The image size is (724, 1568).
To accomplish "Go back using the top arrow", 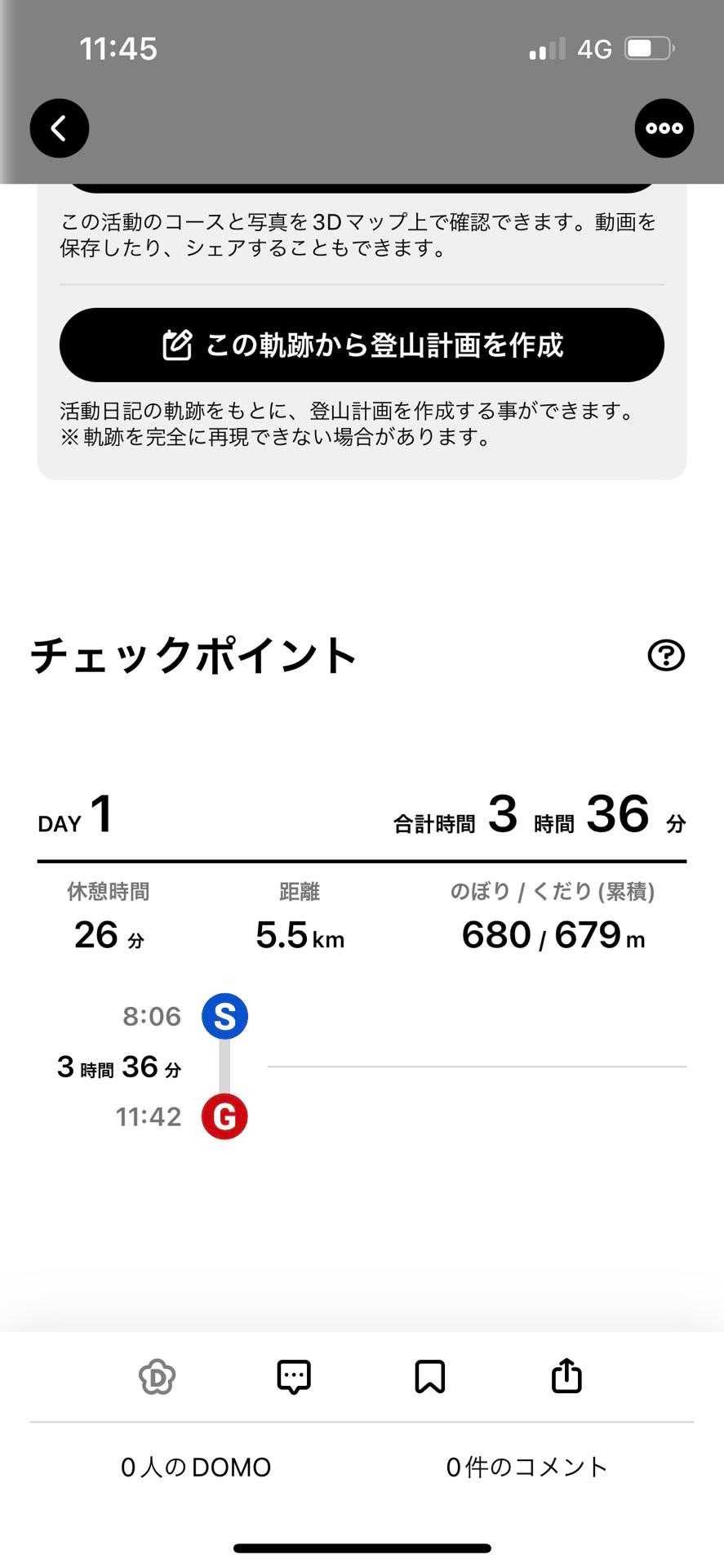I will (60, 128).
